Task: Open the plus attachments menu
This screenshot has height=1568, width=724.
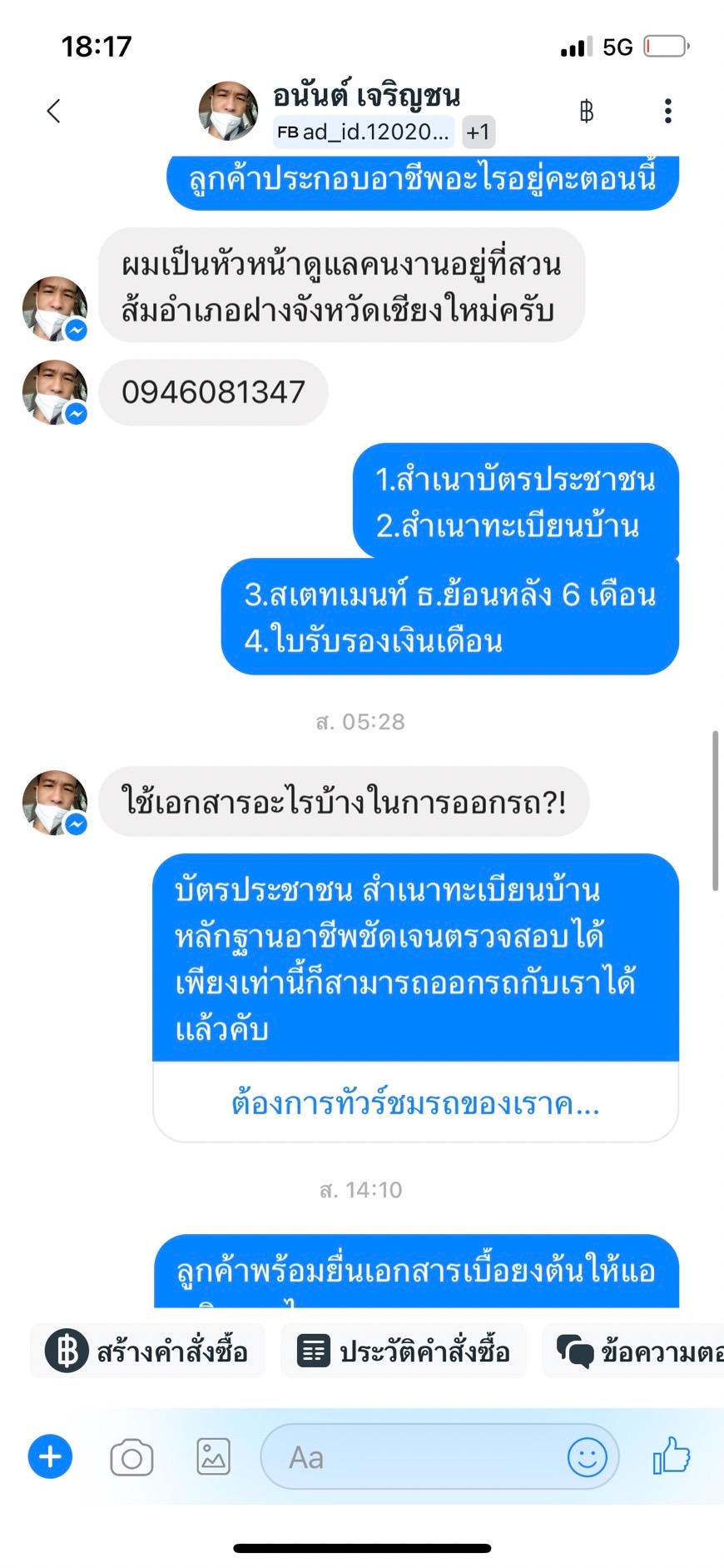Action: (50, 1457)
